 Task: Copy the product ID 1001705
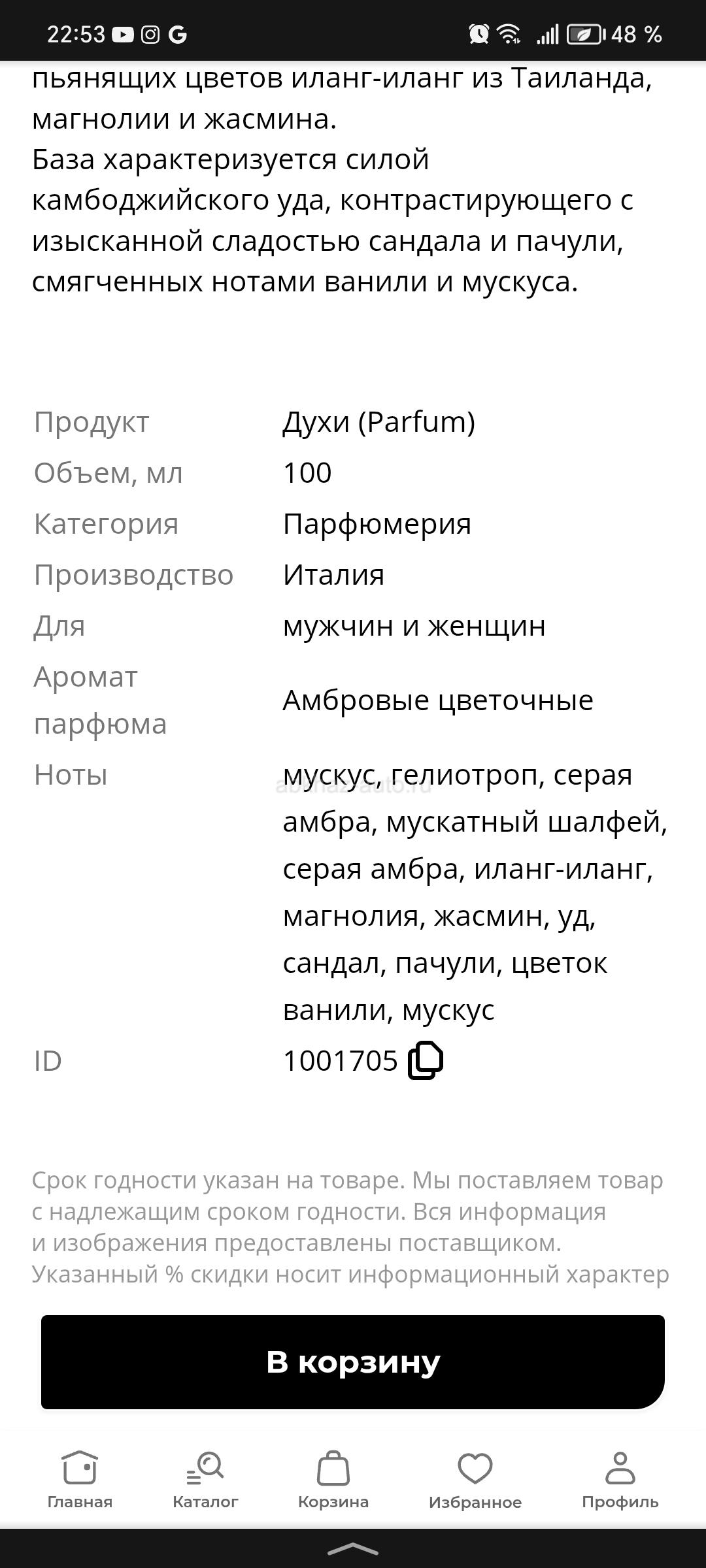(x=426, y=1060)
